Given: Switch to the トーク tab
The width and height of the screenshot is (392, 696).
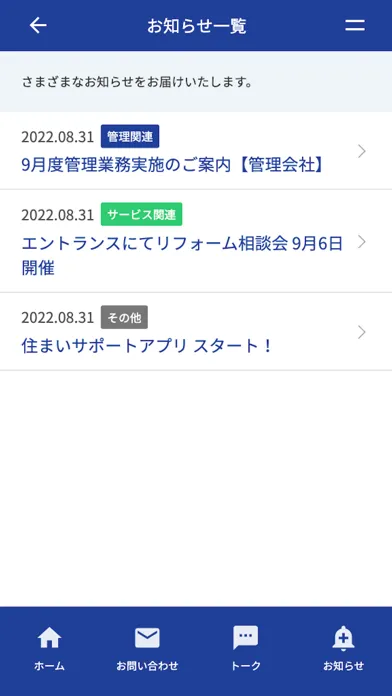Looking at the screenshot, I should [x=245, y=649].
